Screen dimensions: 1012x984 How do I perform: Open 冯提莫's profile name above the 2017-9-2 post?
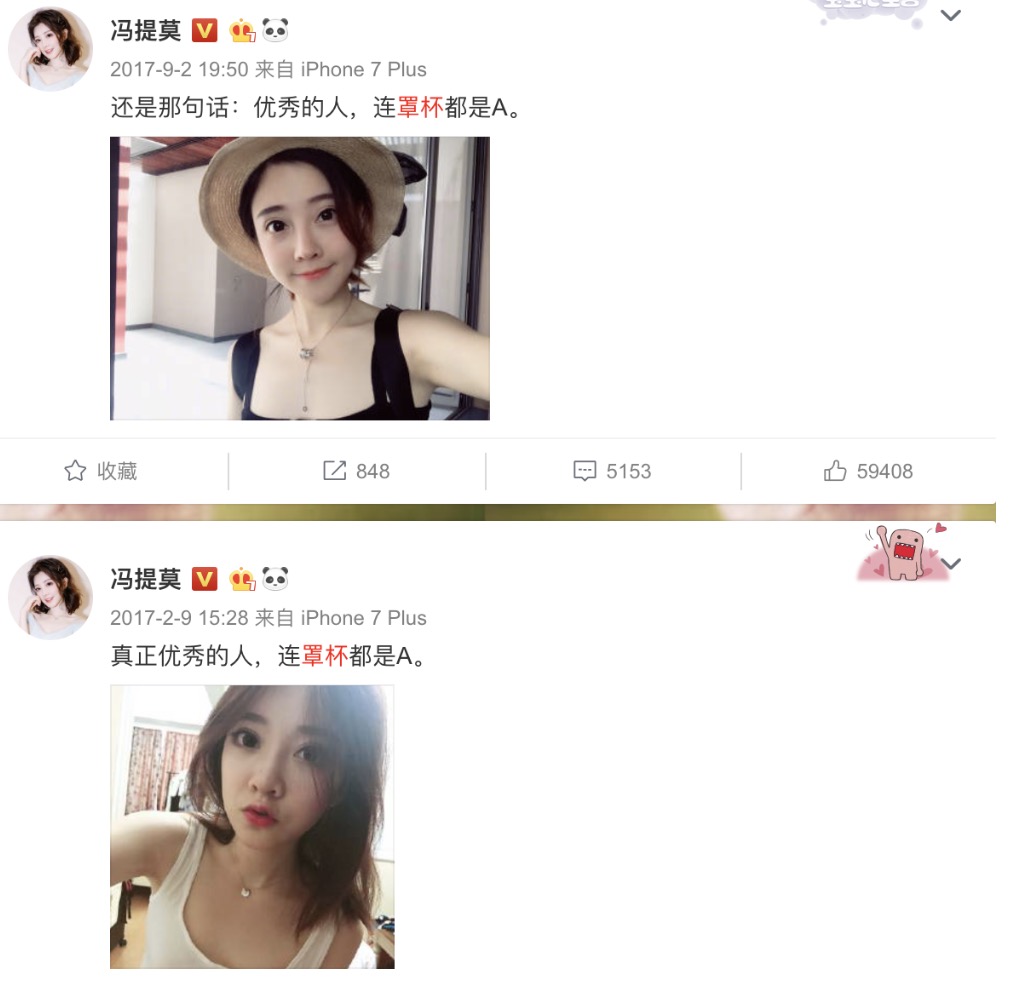[x=145, y=31]
